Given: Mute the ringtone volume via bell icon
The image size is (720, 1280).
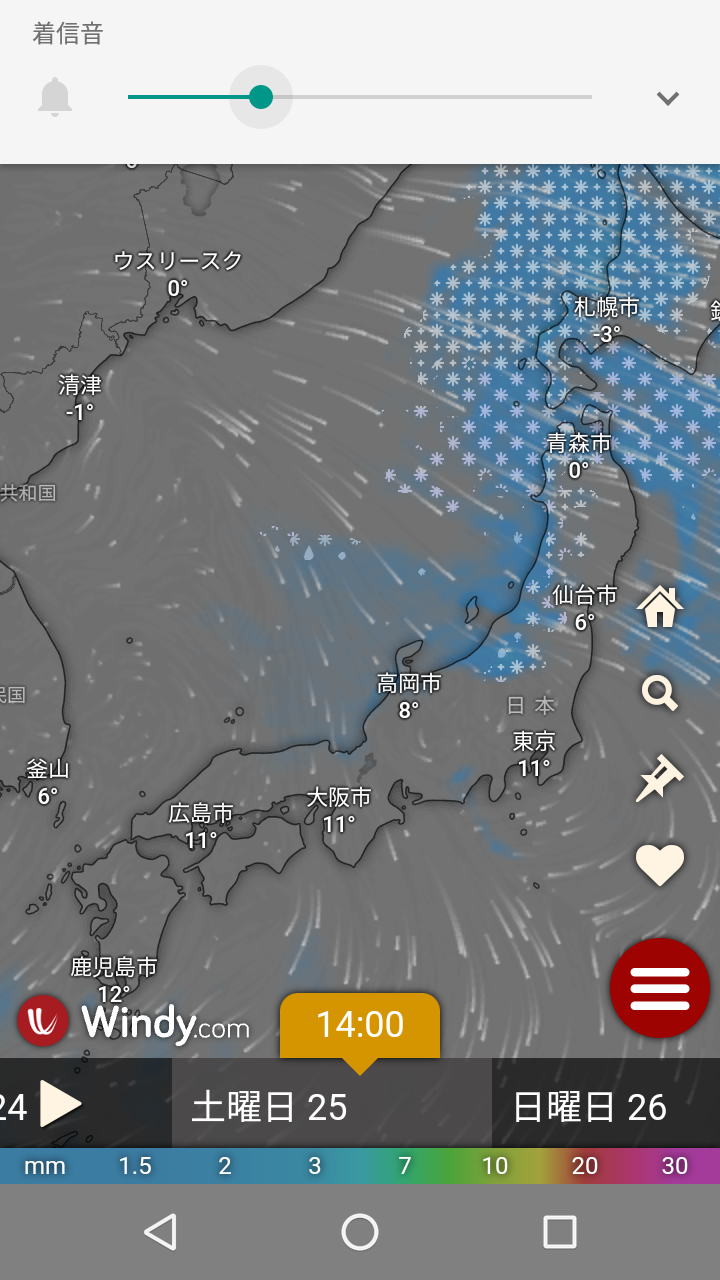Looking at the screenshot, I should point(55,97).
